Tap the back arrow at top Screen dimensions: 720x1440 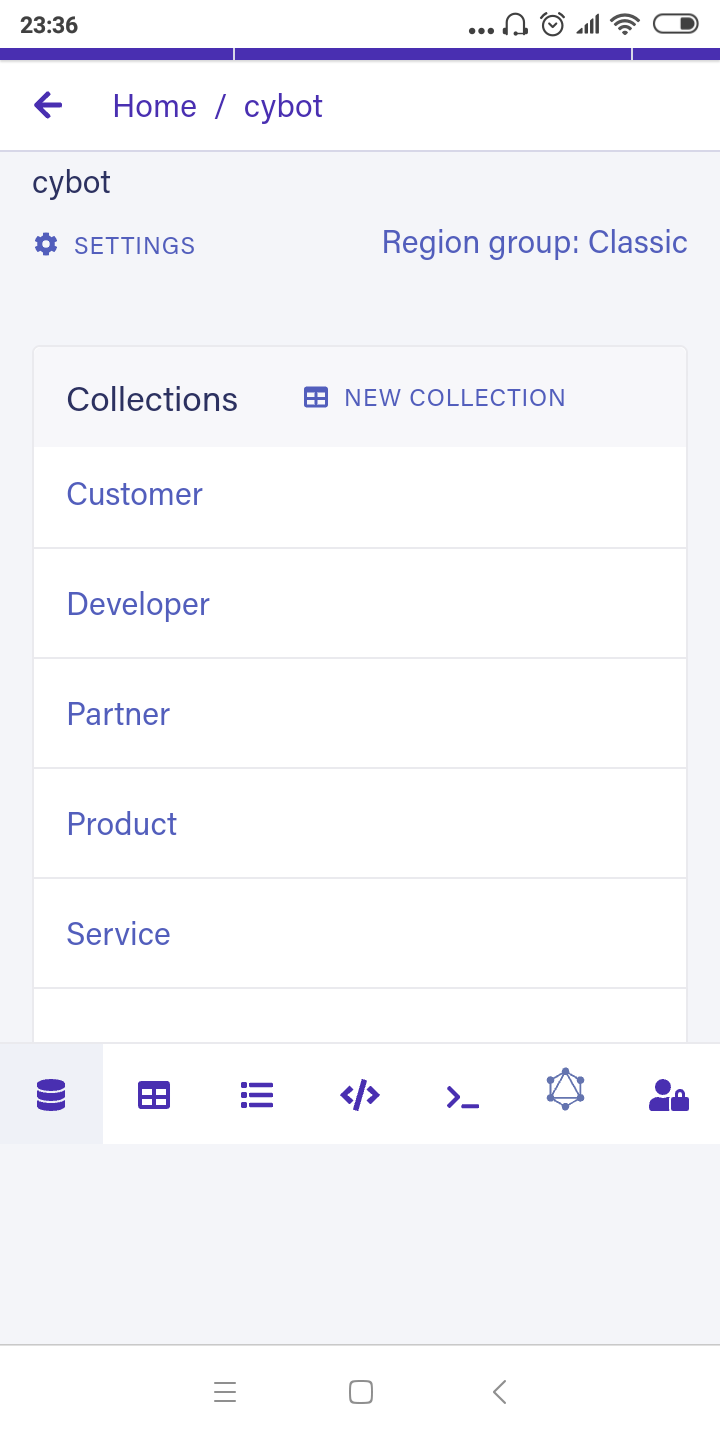pyautogui.click(x=48, y=105)
